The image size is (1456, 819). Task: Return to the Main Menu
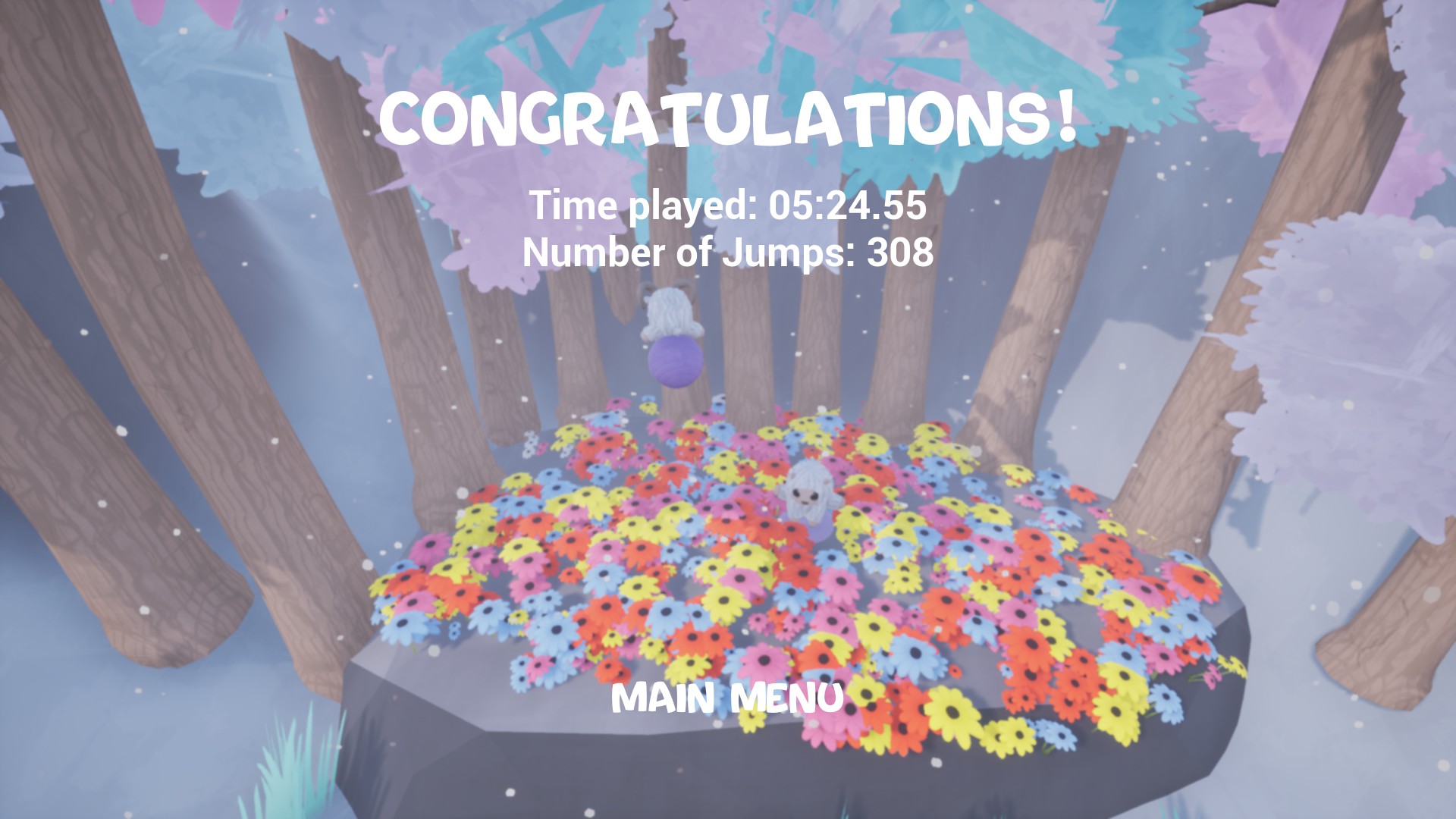tap(726, 698)
